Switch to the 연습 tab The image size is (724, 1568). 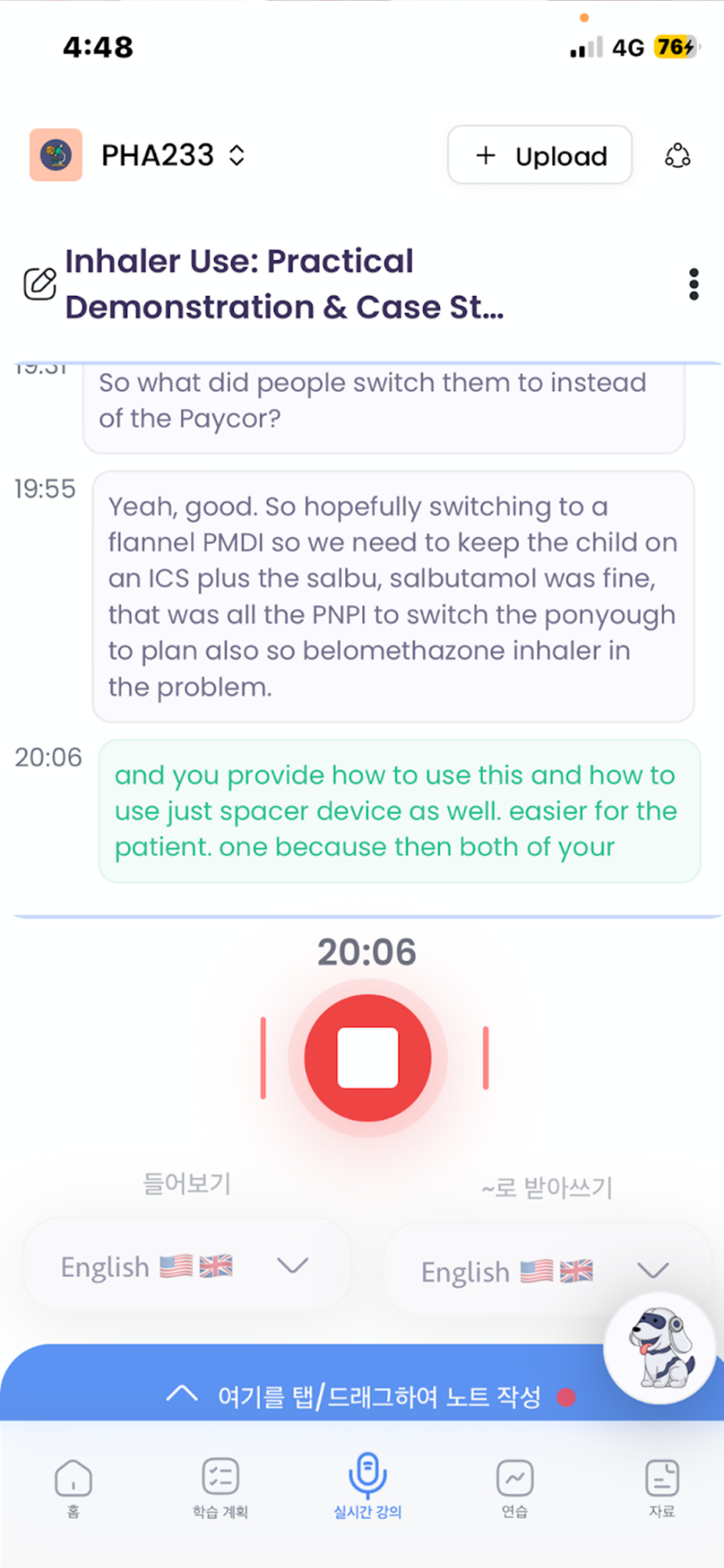point(515,1487)
